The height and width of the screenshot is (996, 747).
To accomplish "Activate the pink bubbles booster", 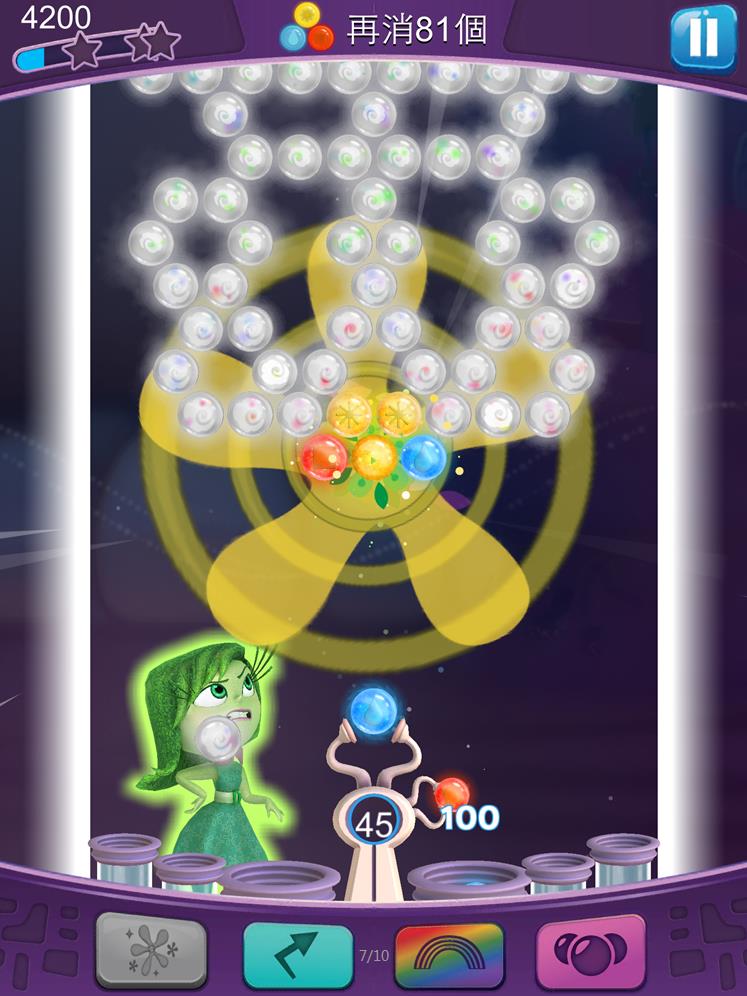I will pyautogui.click(x=590, y=954).
